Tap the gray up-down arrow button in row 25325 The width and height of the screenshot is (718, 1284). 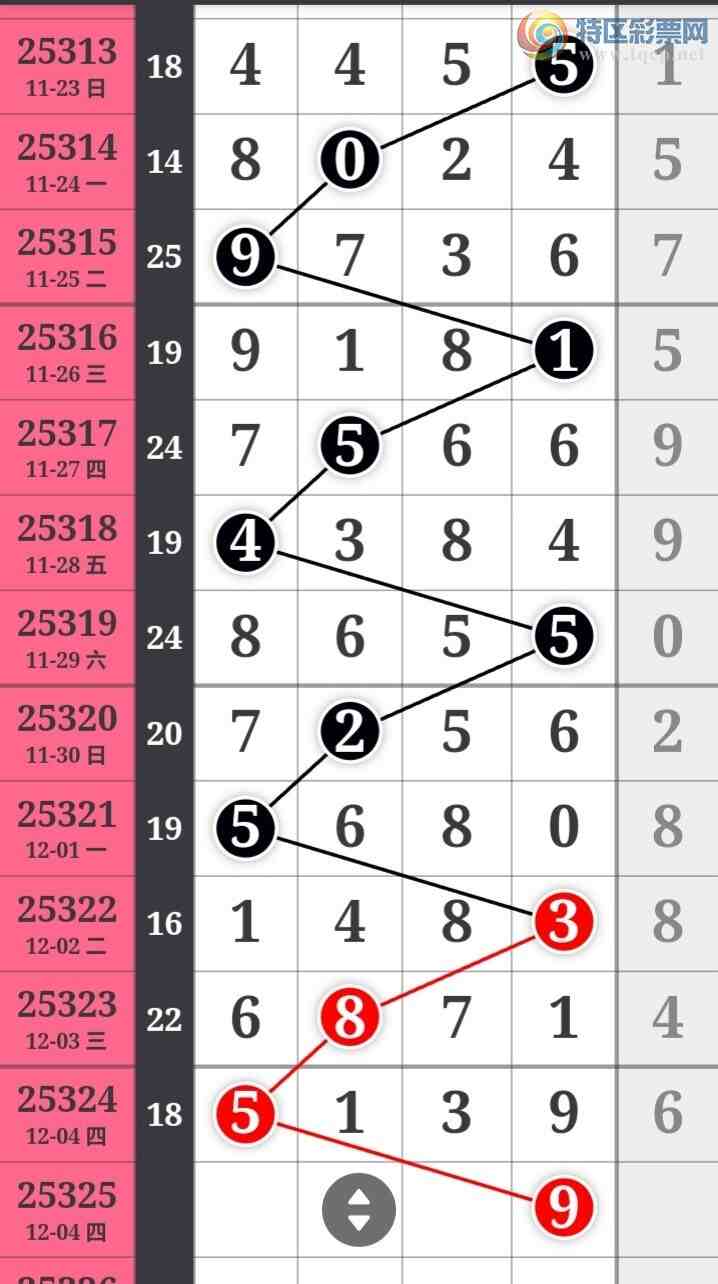click(x=358, y=1210)
